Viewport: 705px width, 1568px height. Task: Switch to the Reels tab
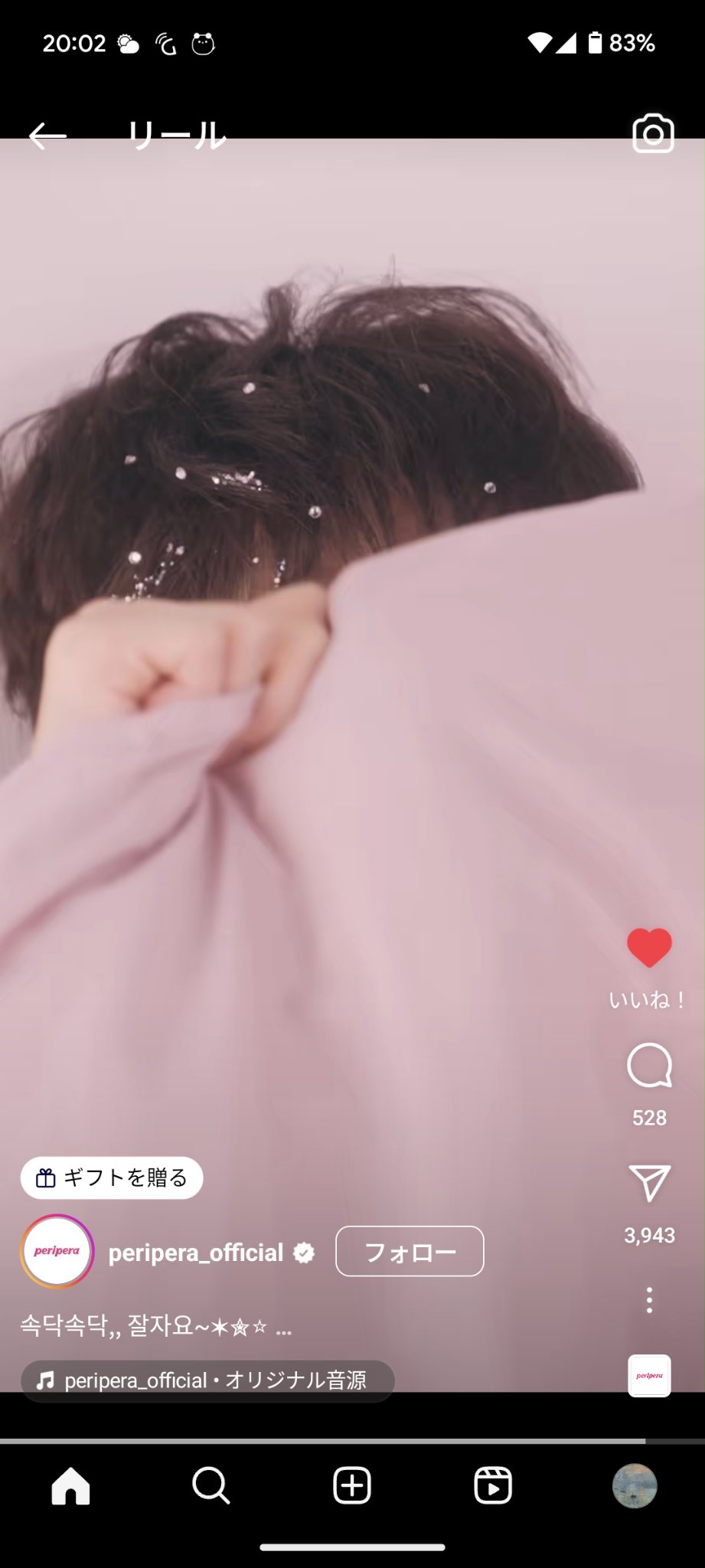[x=493, y=1486]
